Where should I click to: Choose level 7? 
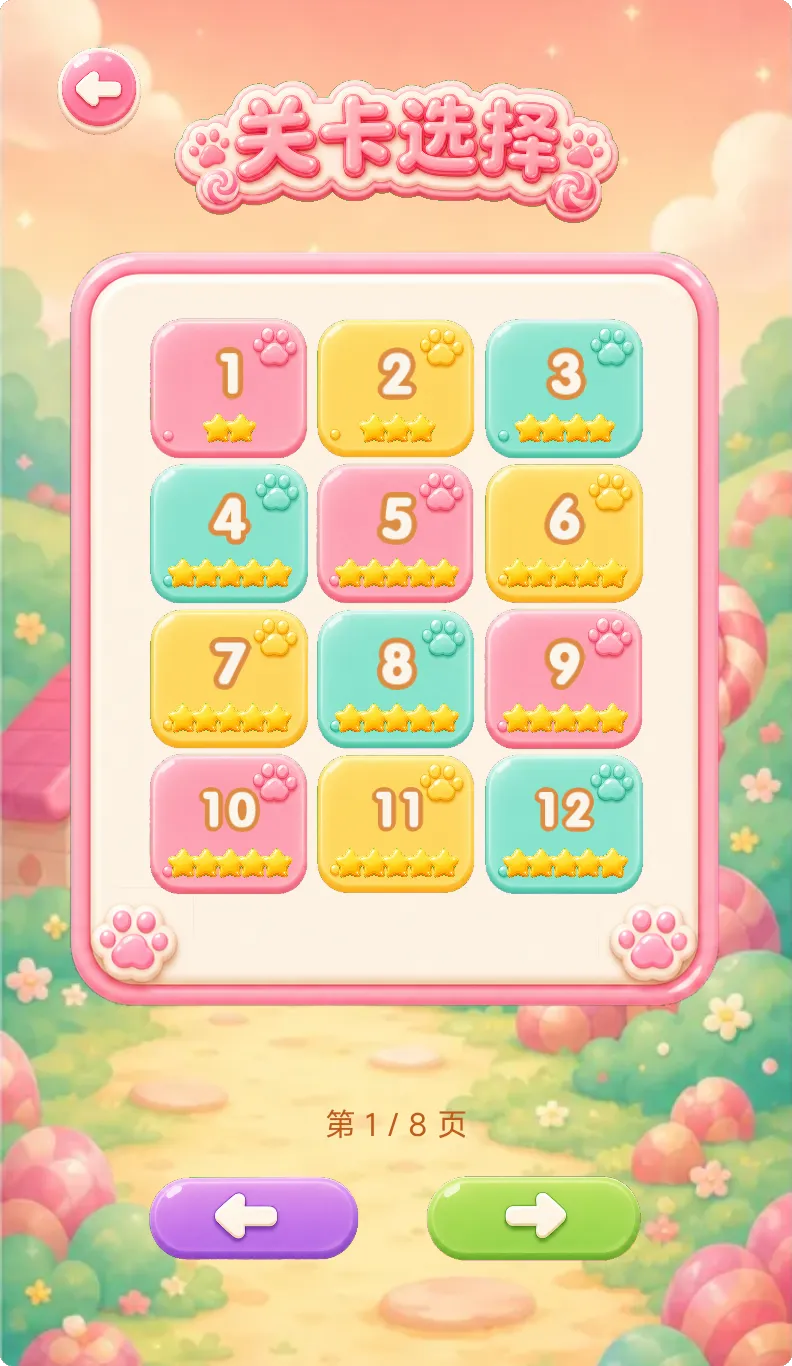229,679
